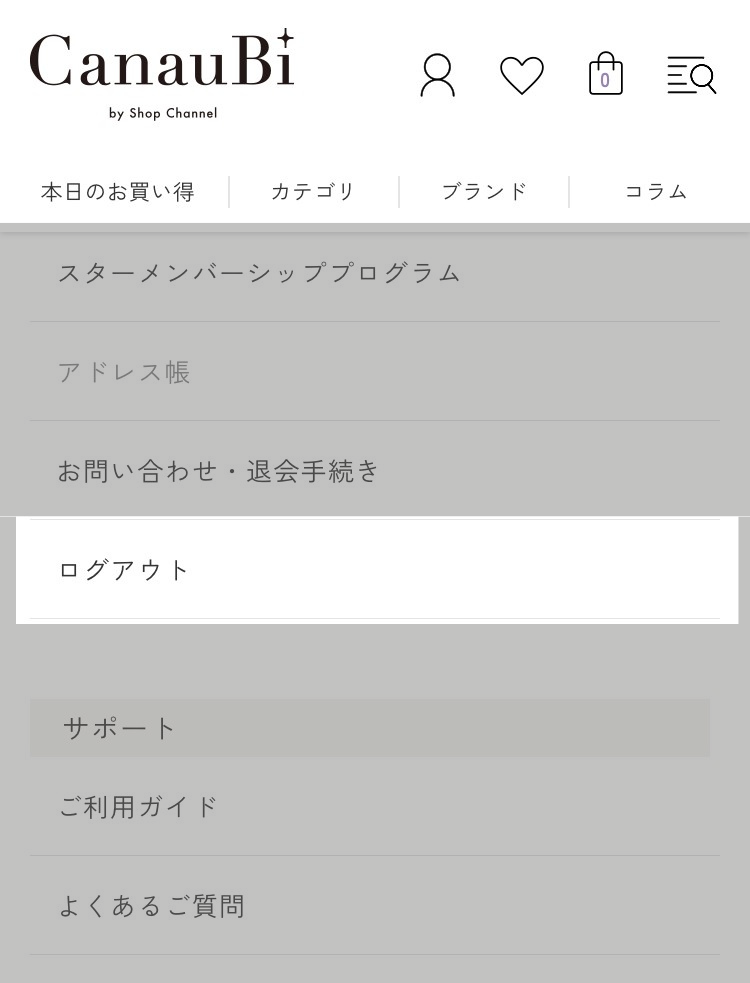Select アドレス帳 from the list
The width and height of the screenshot is (750, 983).
coord(123,372)
